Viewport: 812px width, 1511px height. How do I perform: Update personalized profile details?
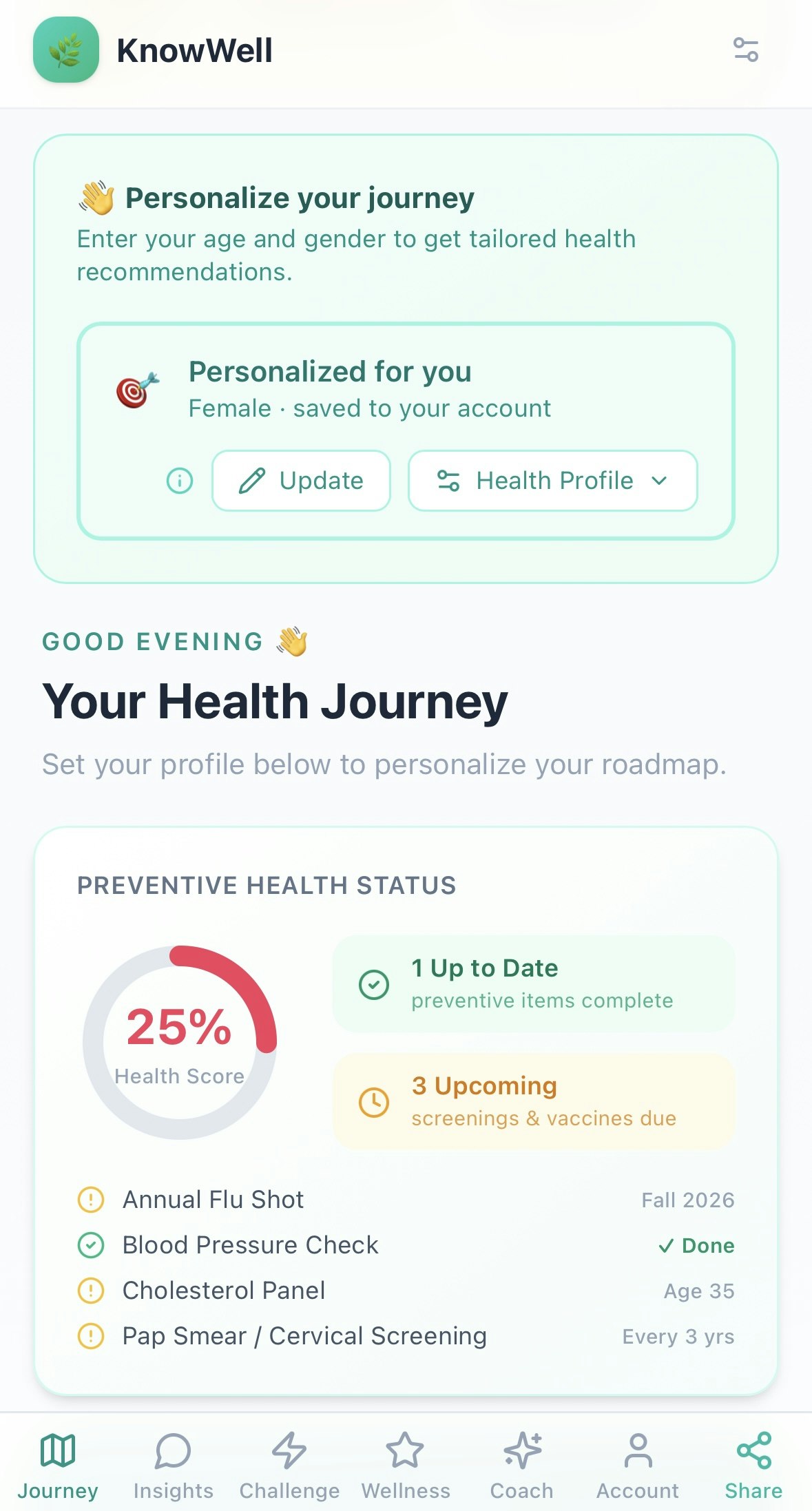pos(301,480)
